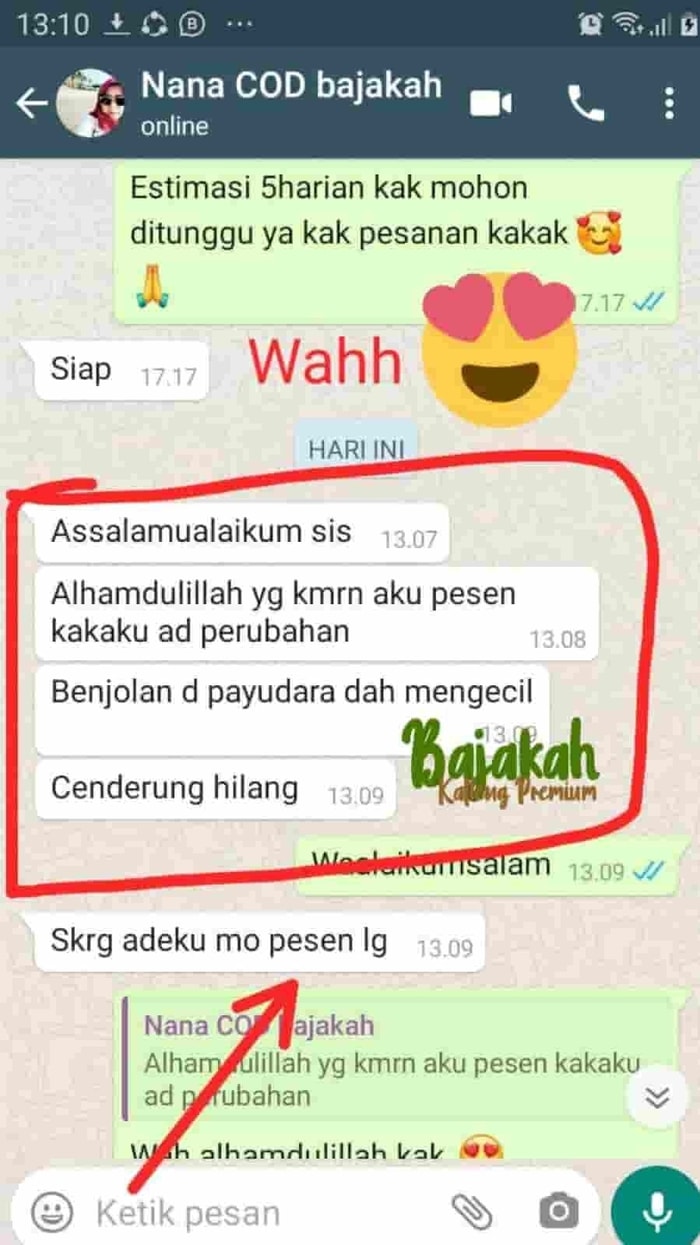Start a video call with Nana

click(491, 103)
